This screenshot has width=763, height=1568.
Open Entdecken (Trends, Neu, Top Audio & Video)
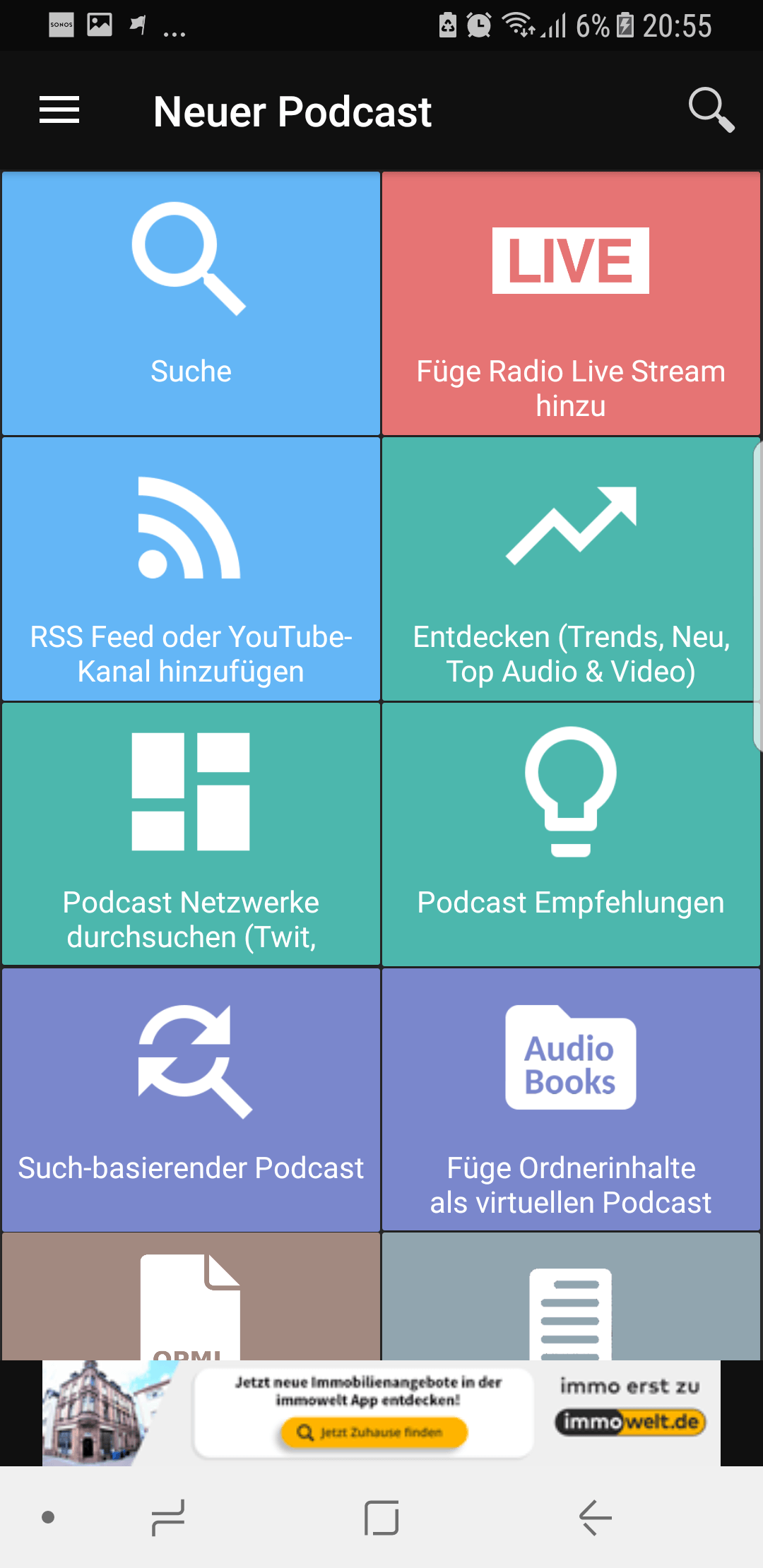(x=571, y=569)
